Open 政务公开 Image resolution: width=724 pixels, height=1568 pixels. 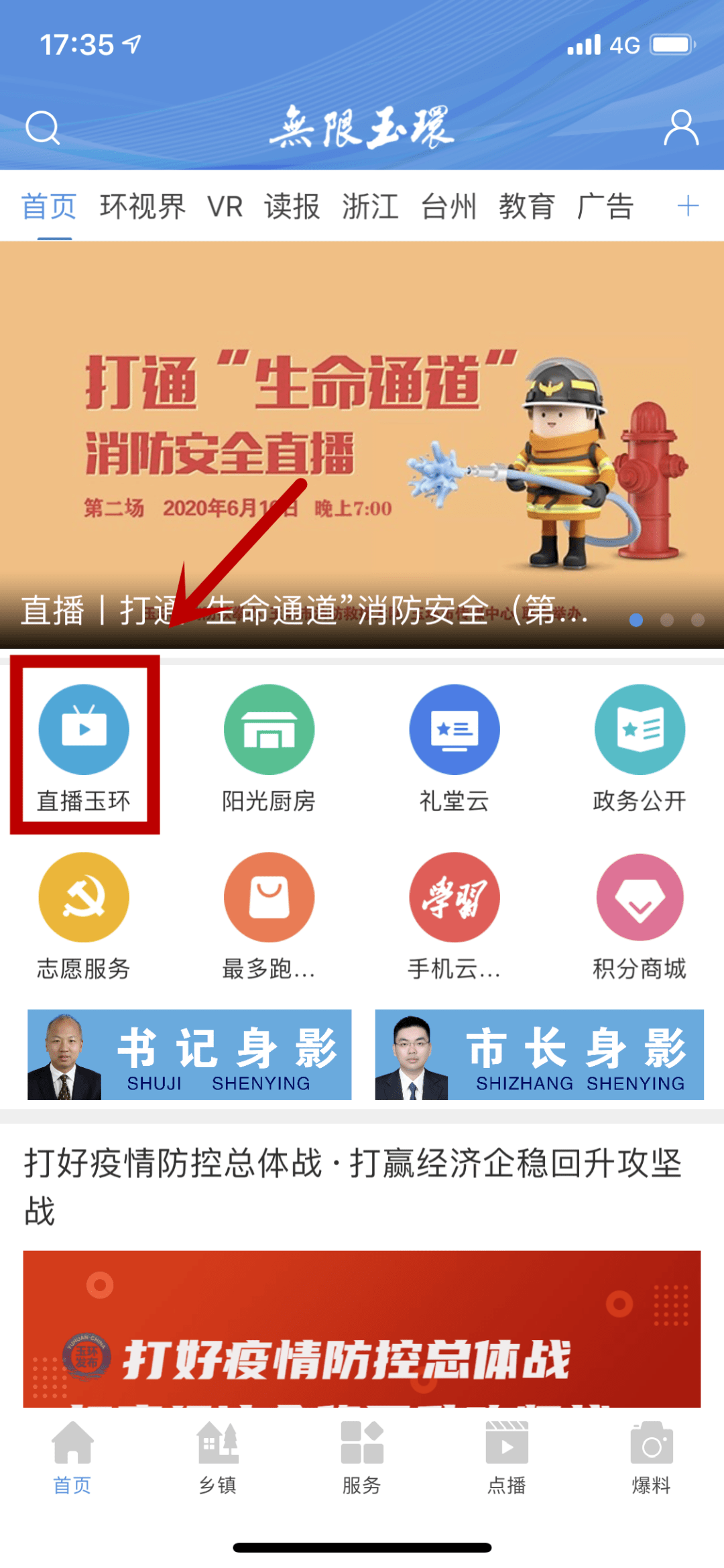[640, 747]
